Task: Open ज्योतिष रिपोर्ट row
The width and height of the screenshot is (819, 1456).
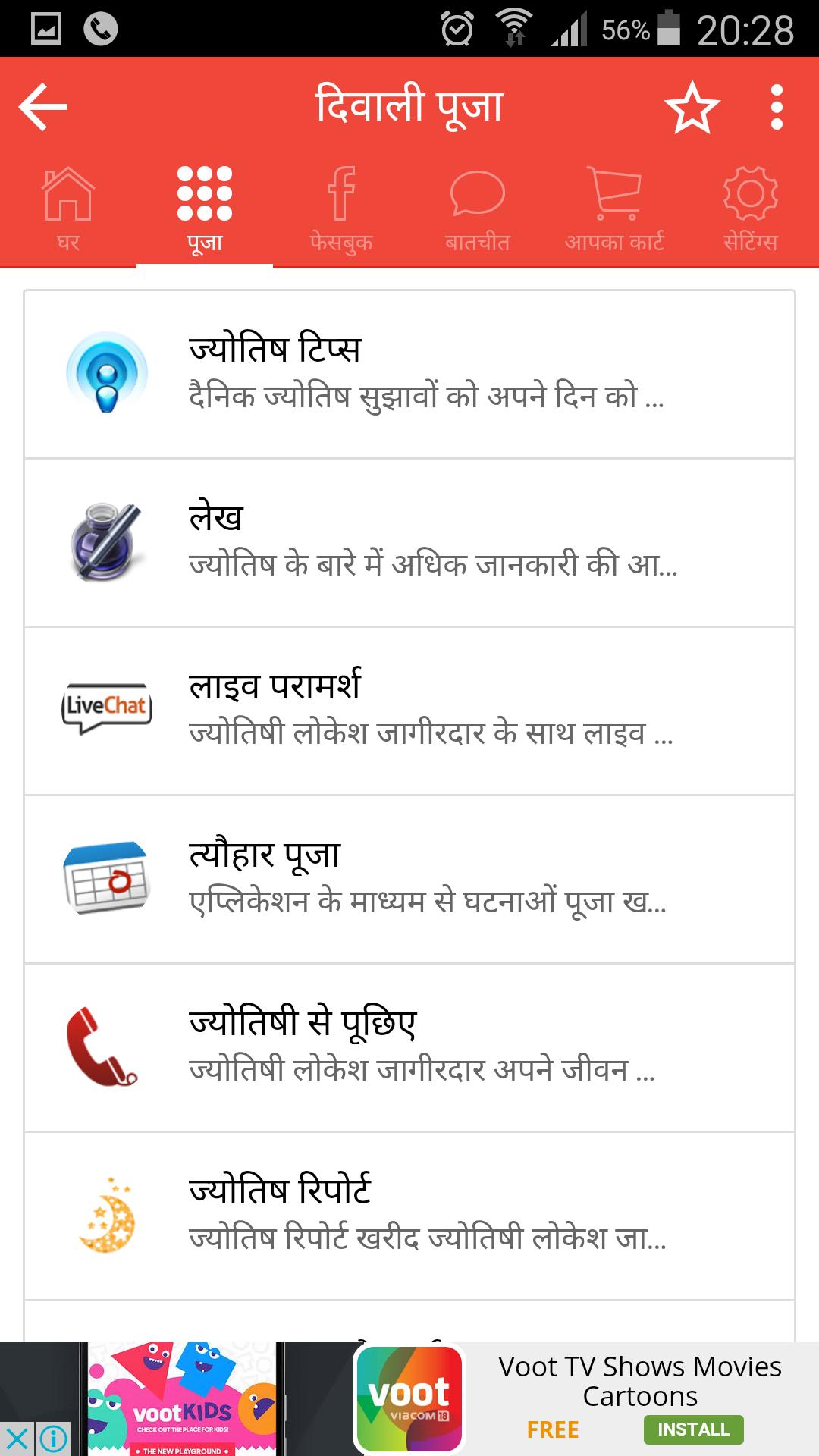Action: click(x=409, y=1216)
